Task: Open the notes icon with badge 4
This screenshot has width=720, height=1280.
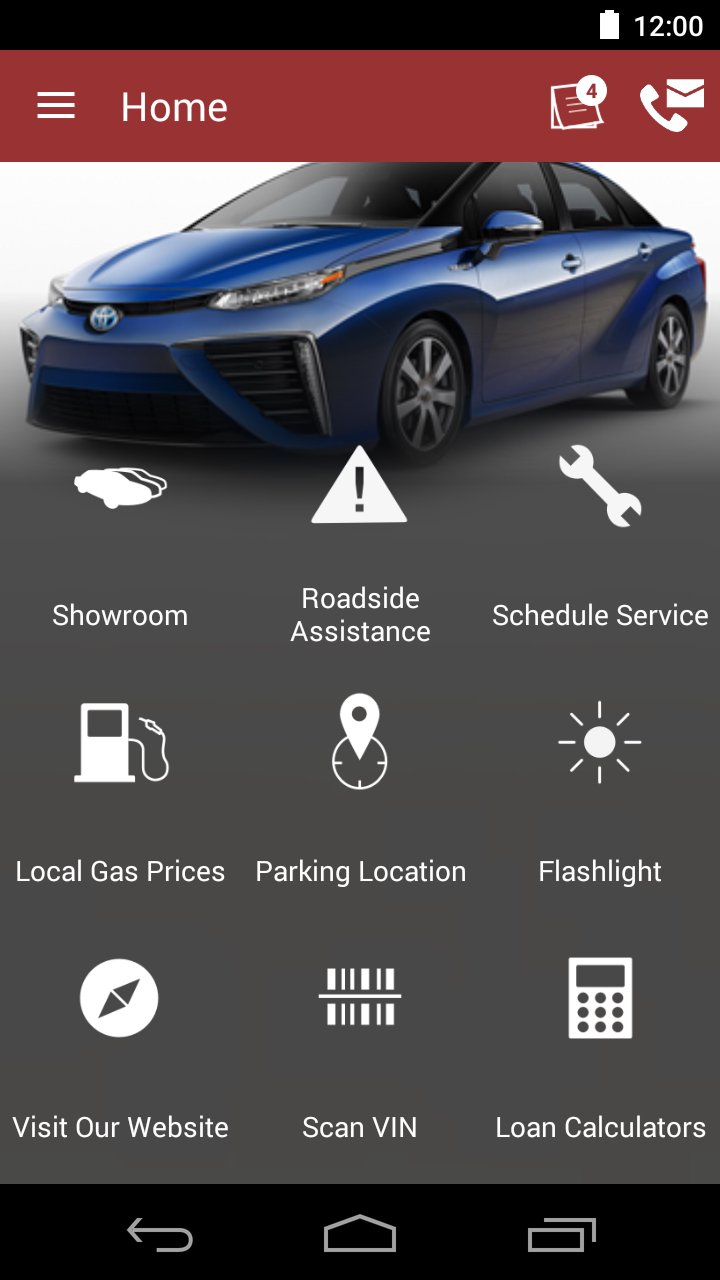Action: (x=578, y=103)
